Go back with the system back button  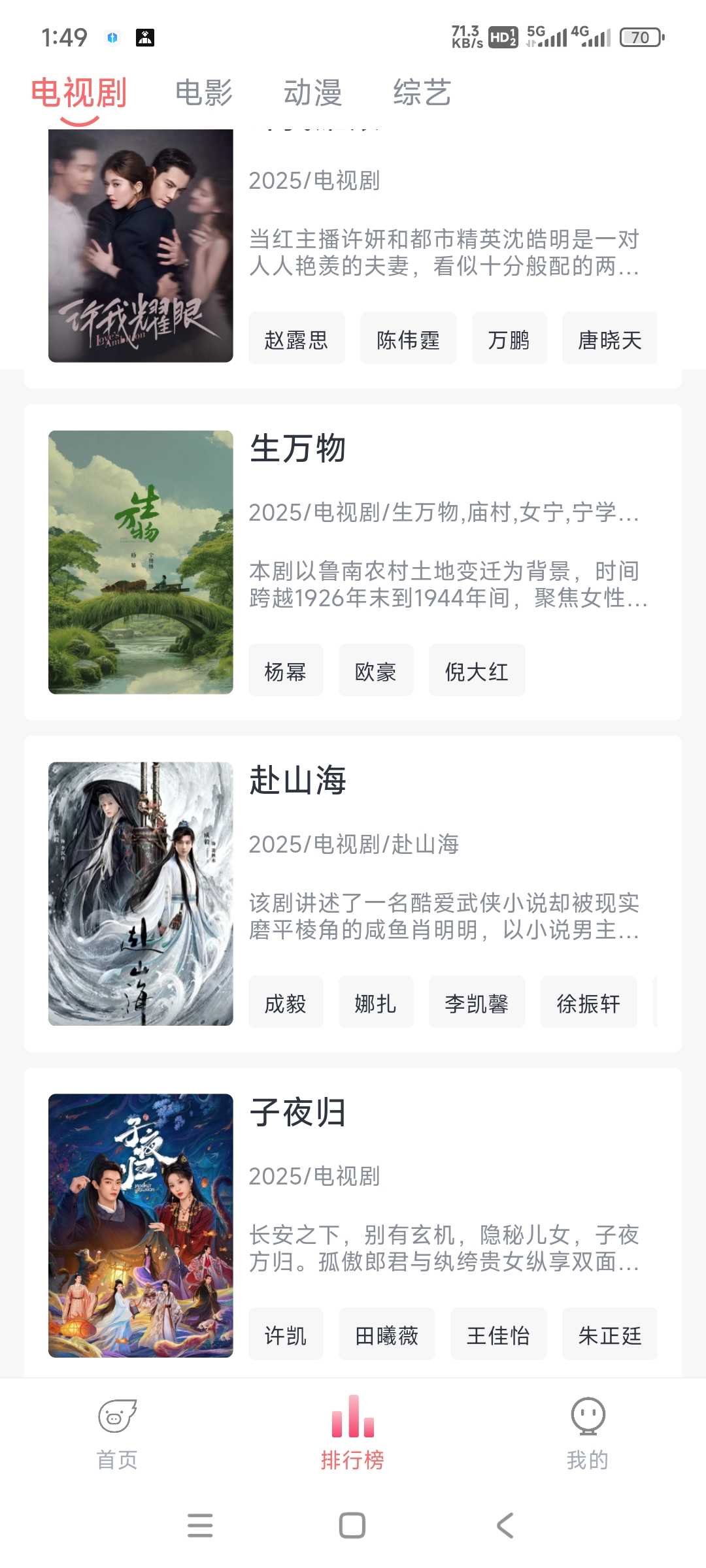click(505, 1526)
